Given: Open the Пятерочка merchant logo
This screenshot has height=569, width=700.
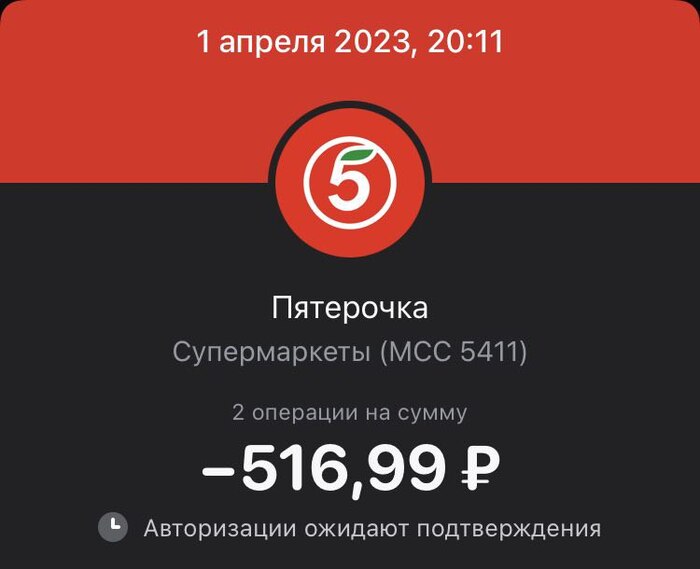Looking at the screenshot, I should pos(350,185).
